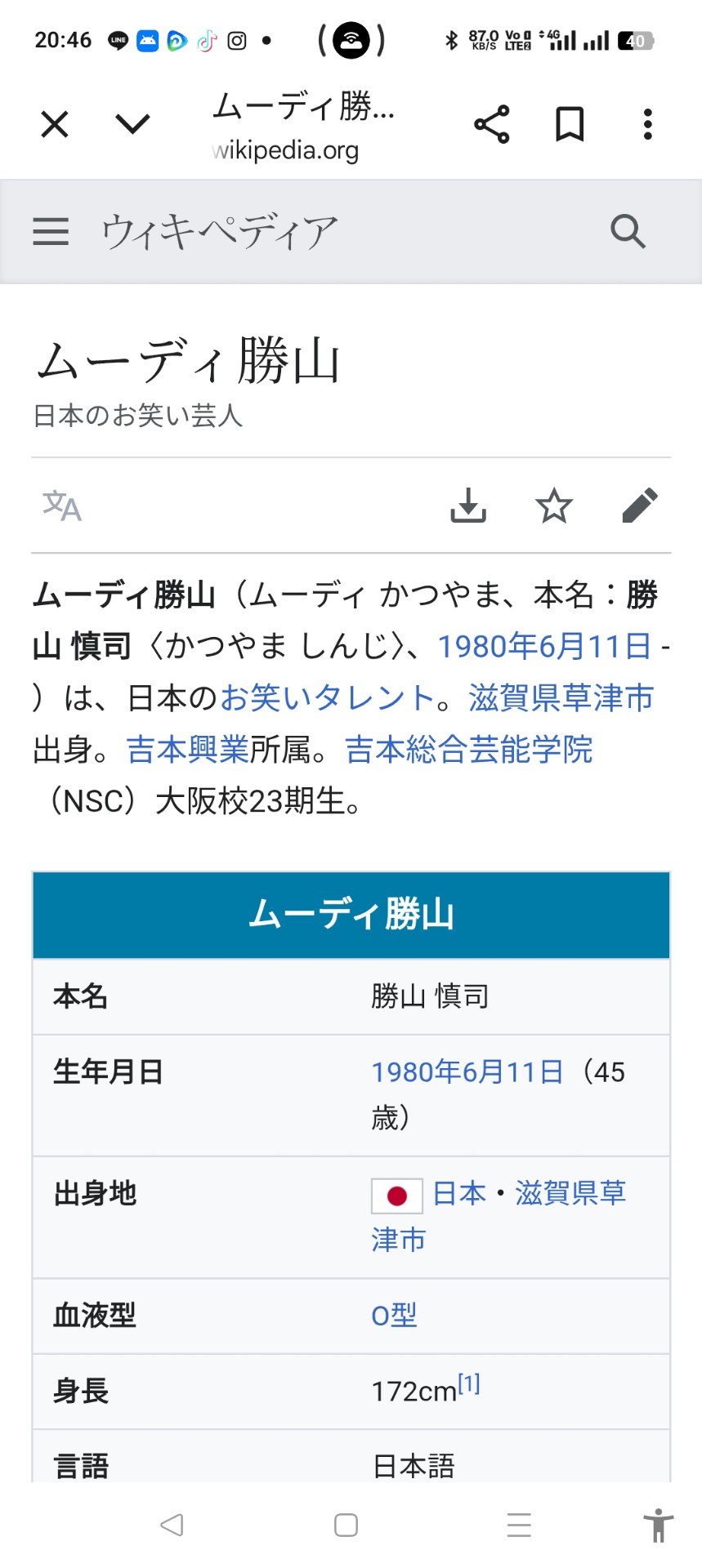Share this Wikipedia page
Screen dimensions: 702x1568
coord(491,125)
